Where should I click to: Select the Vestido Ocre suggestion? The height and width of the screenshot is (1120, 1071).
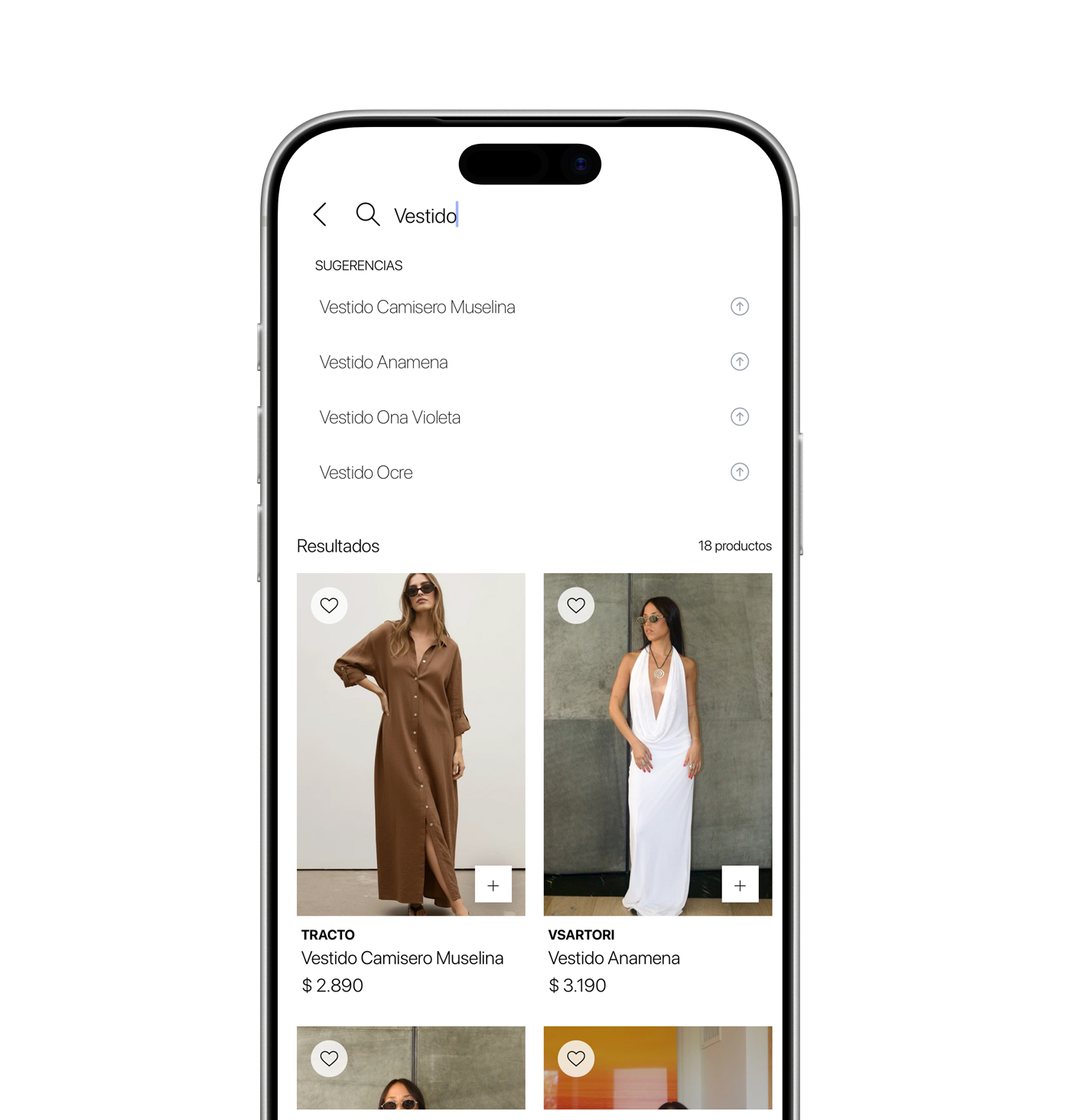coord(366,472)
